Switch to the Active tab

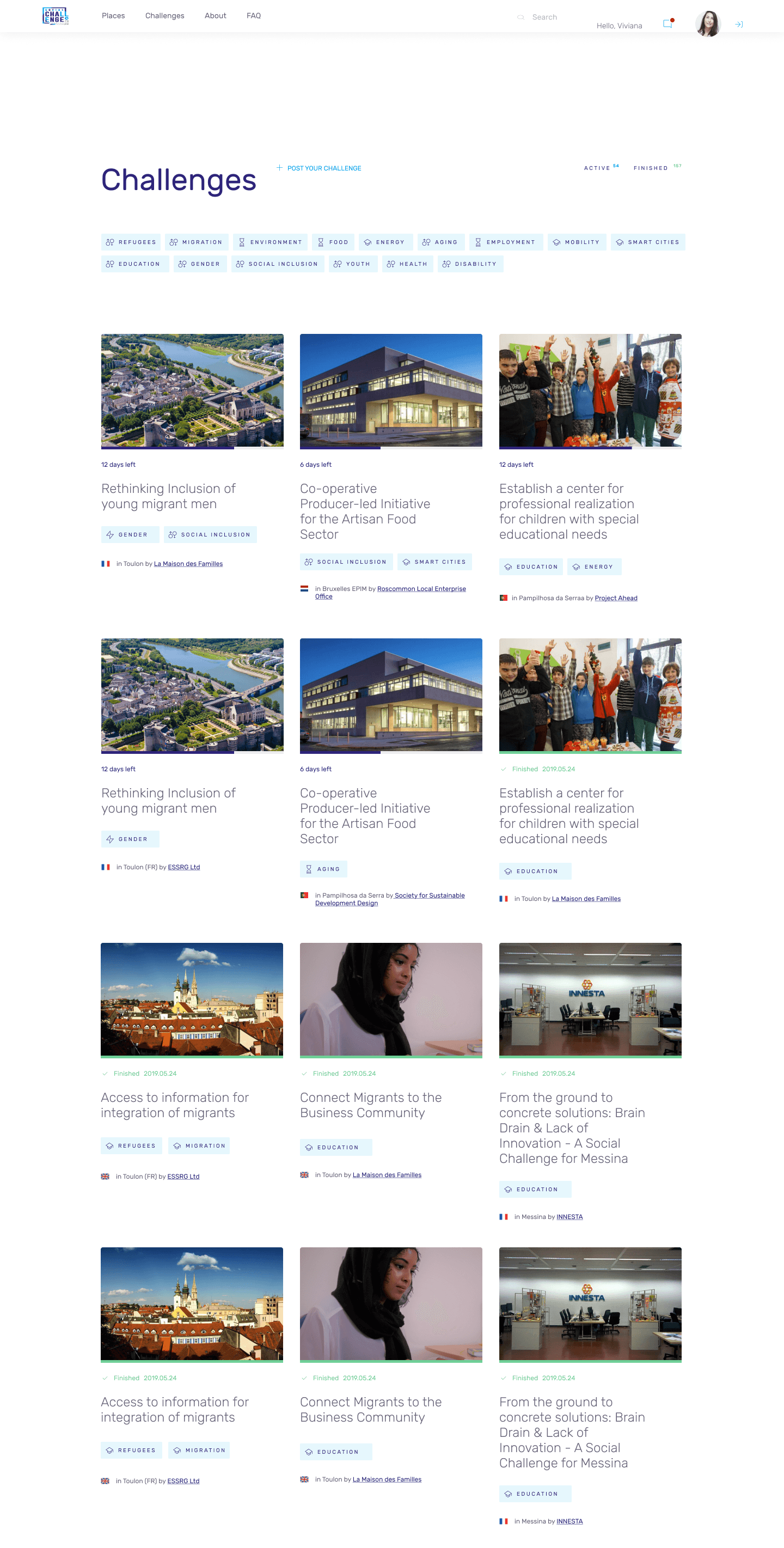[x=597, y=168]
